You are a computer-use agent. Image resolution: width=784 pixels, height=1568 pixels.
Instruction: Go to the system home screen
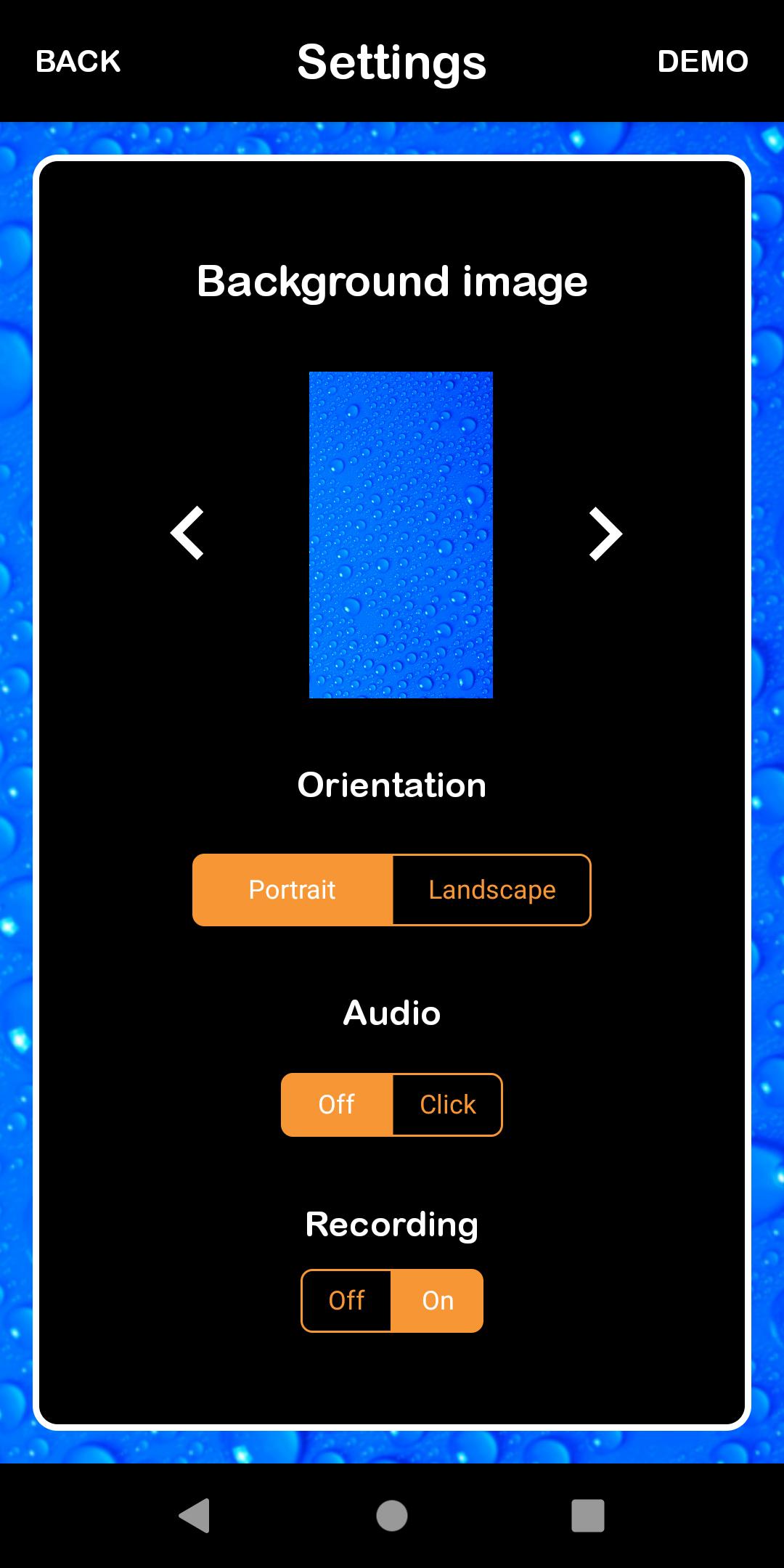[392, 1516]
